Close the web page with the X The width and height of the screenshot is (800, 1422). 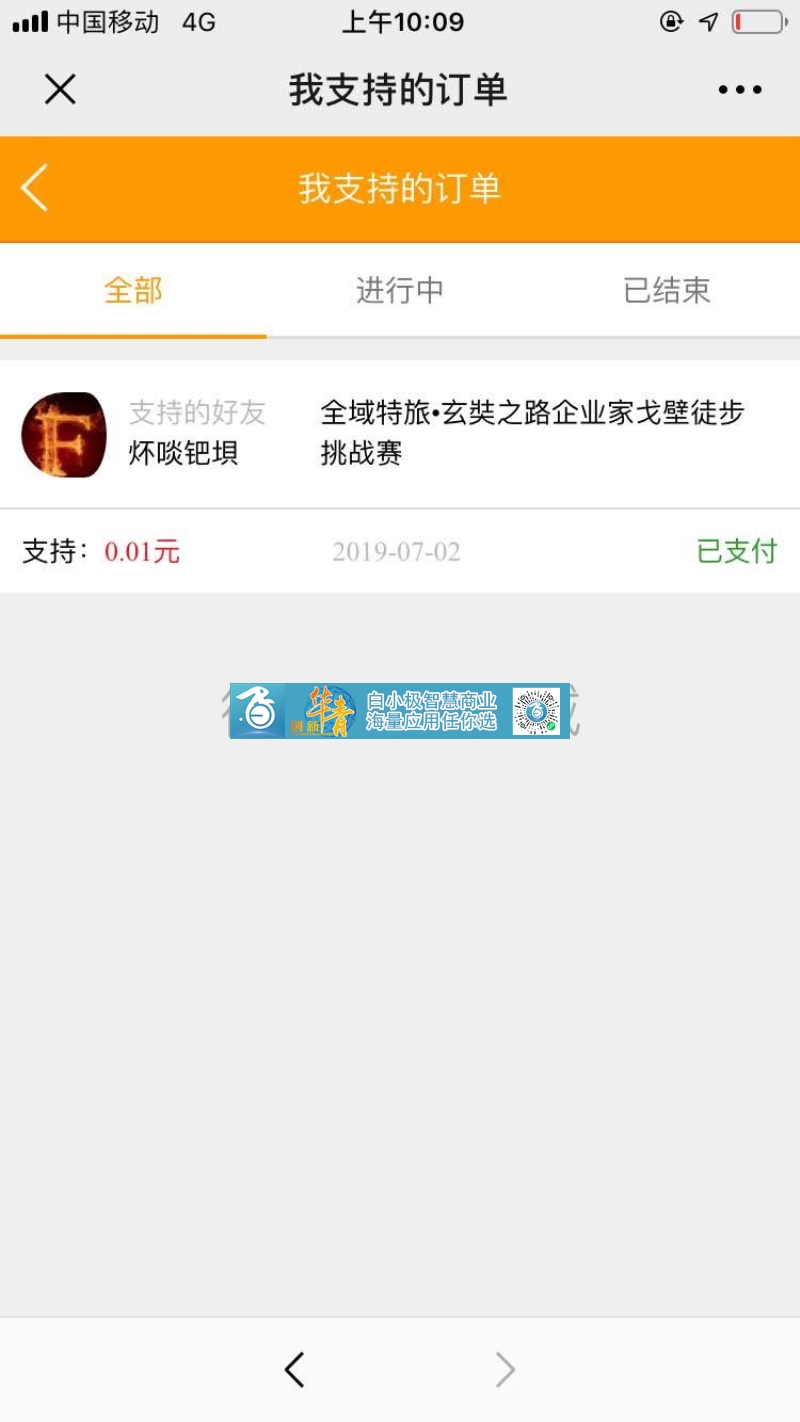60,90
